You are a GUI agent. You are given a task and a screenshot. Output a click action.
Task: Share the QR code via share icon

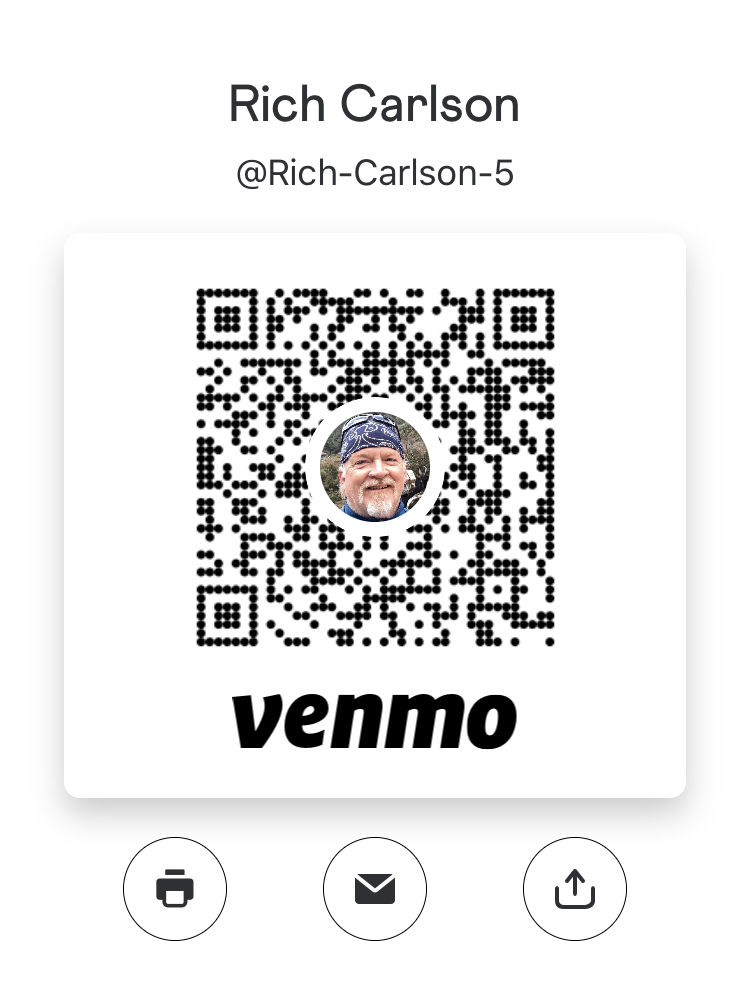(575, 888)
